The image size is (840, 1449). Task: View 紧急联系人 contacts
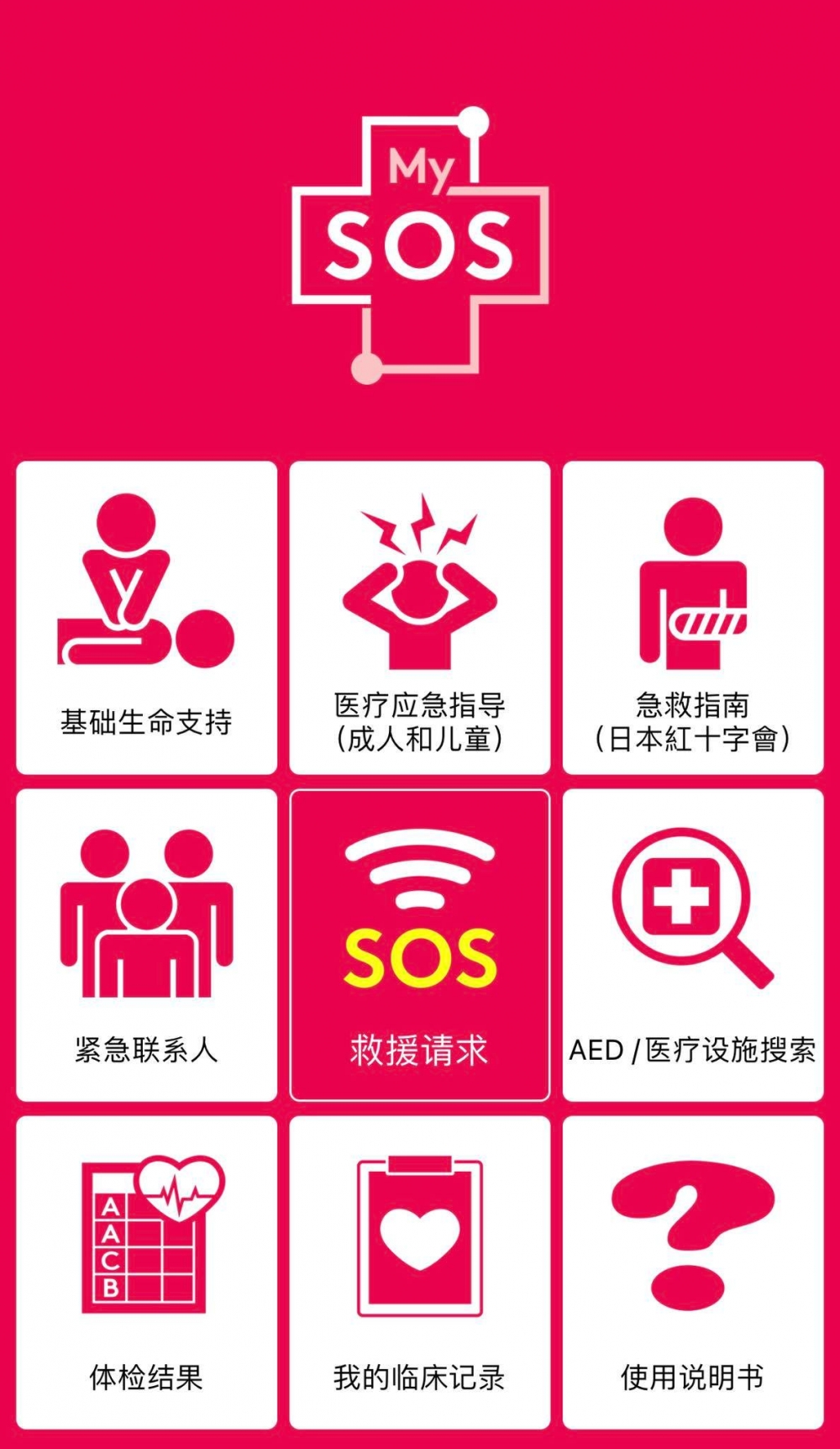tap(146, 945)
